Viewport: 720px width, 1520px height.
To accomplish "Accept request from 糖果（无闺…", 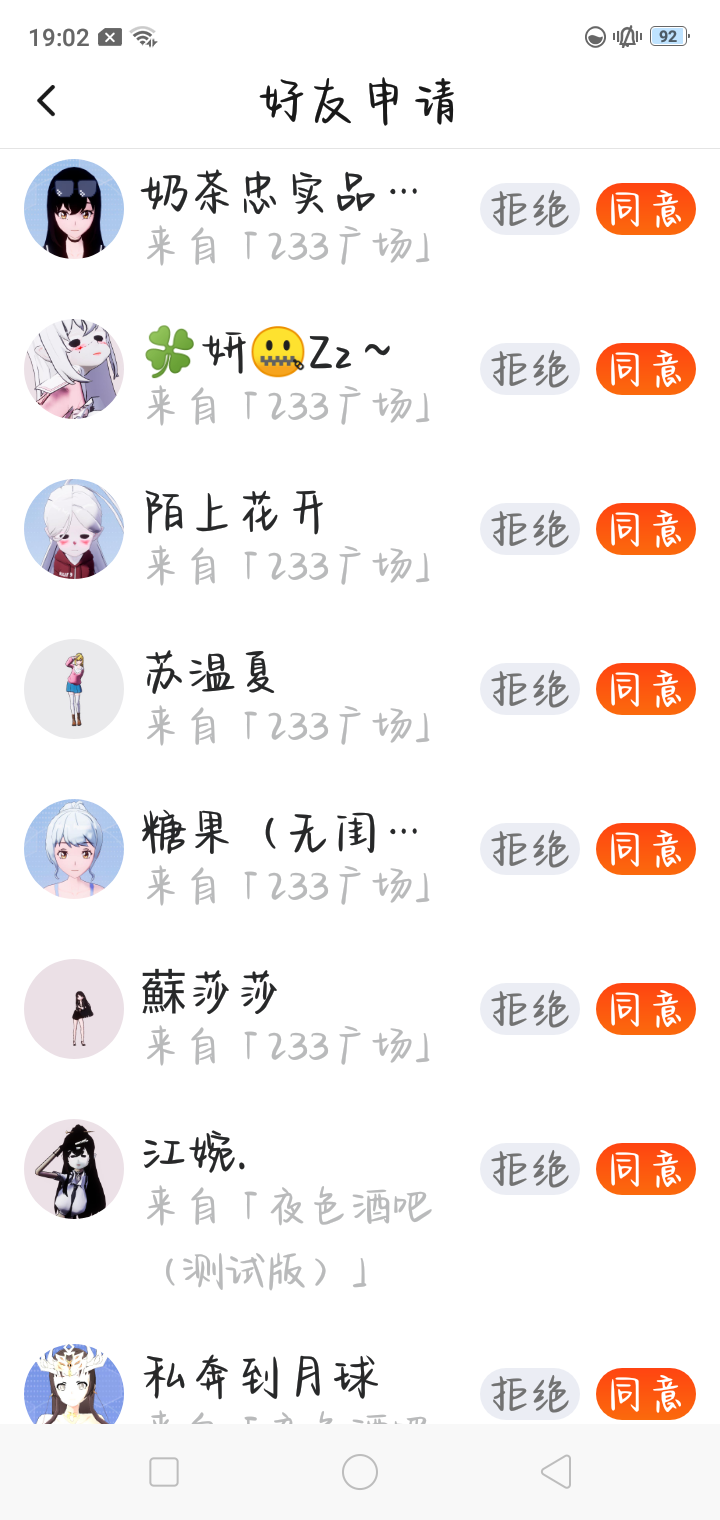I will [646, 849].
